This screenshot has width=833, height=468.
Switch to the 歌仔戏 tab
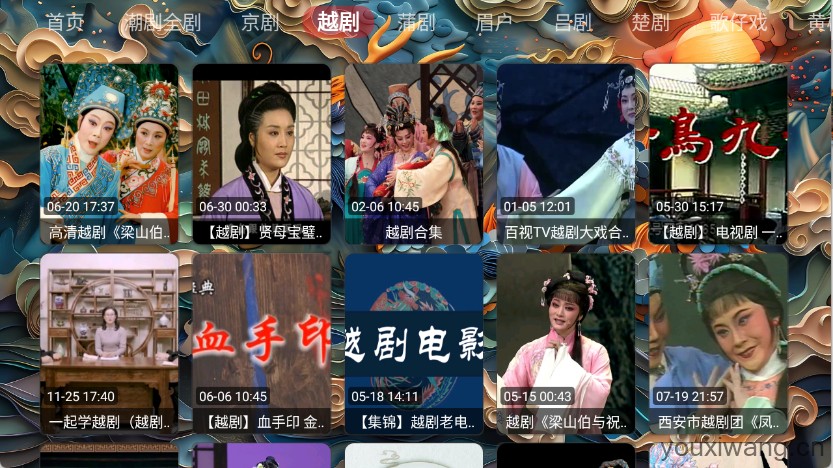point(738,22)
